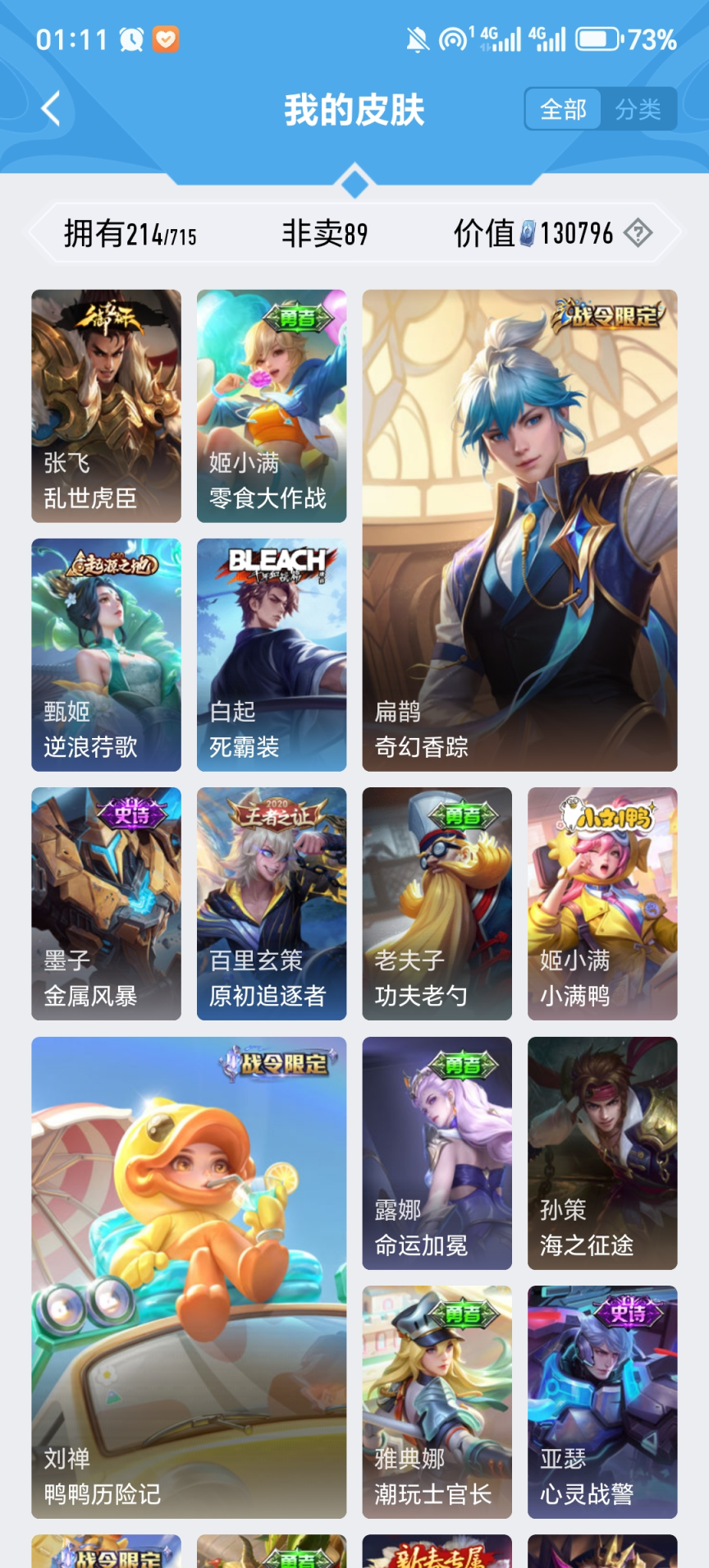Open 老夫子 功夫老勺 skin card
Image resolution: width=709 pixels, height=1568 pixels.
click(437, 903)
